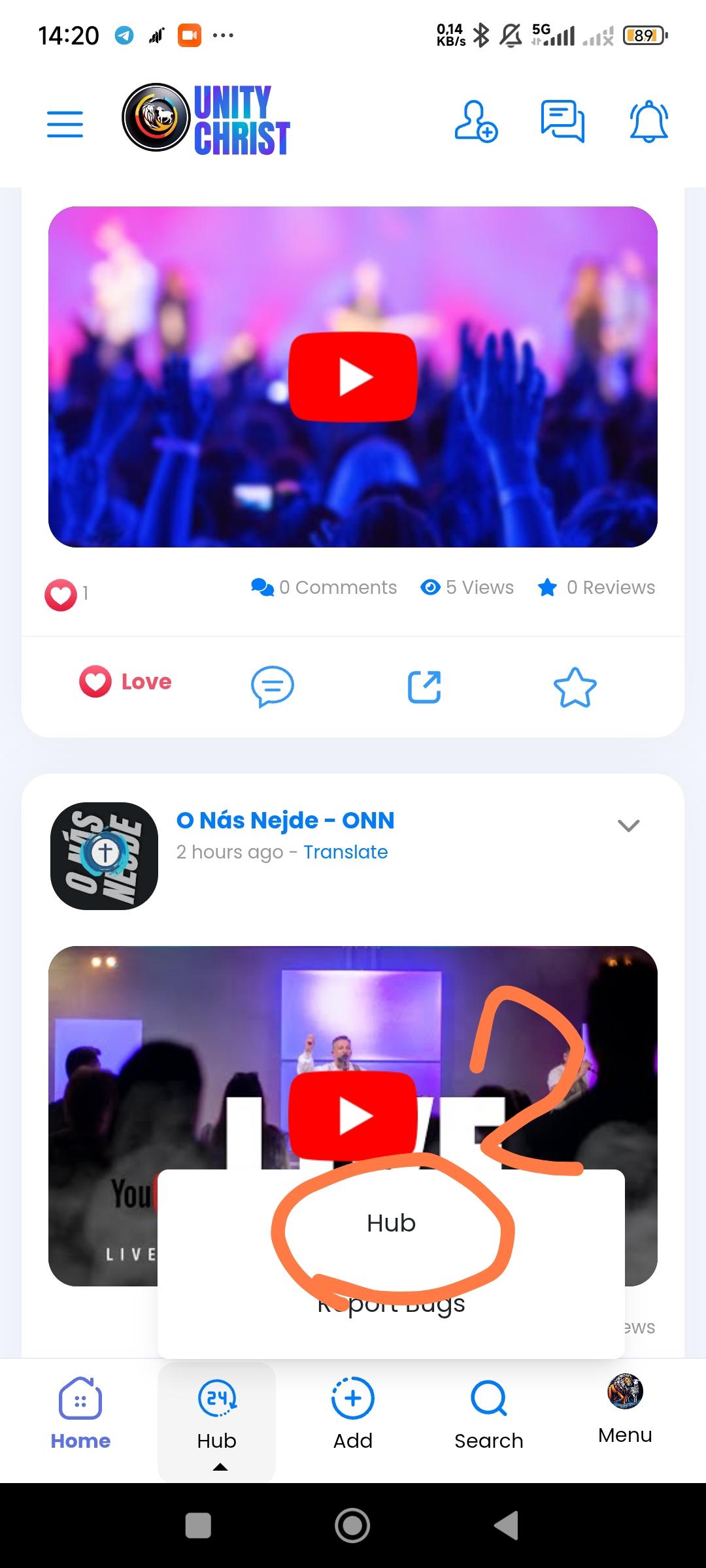
Task: Comment on the first post
Action: pos(273,687)
